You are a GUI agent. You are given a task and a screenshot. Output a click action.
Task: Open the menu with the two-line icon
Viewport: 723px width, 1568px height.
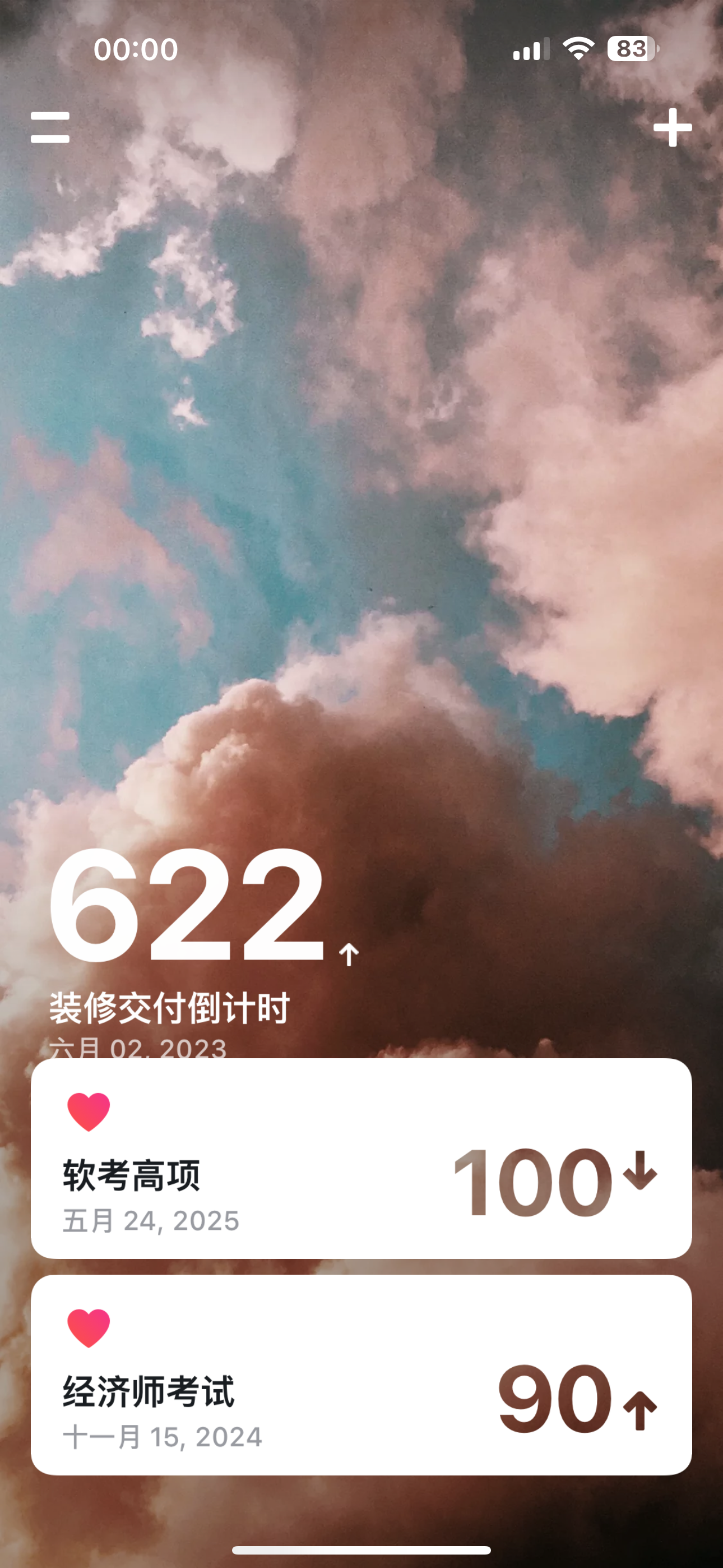50,127
